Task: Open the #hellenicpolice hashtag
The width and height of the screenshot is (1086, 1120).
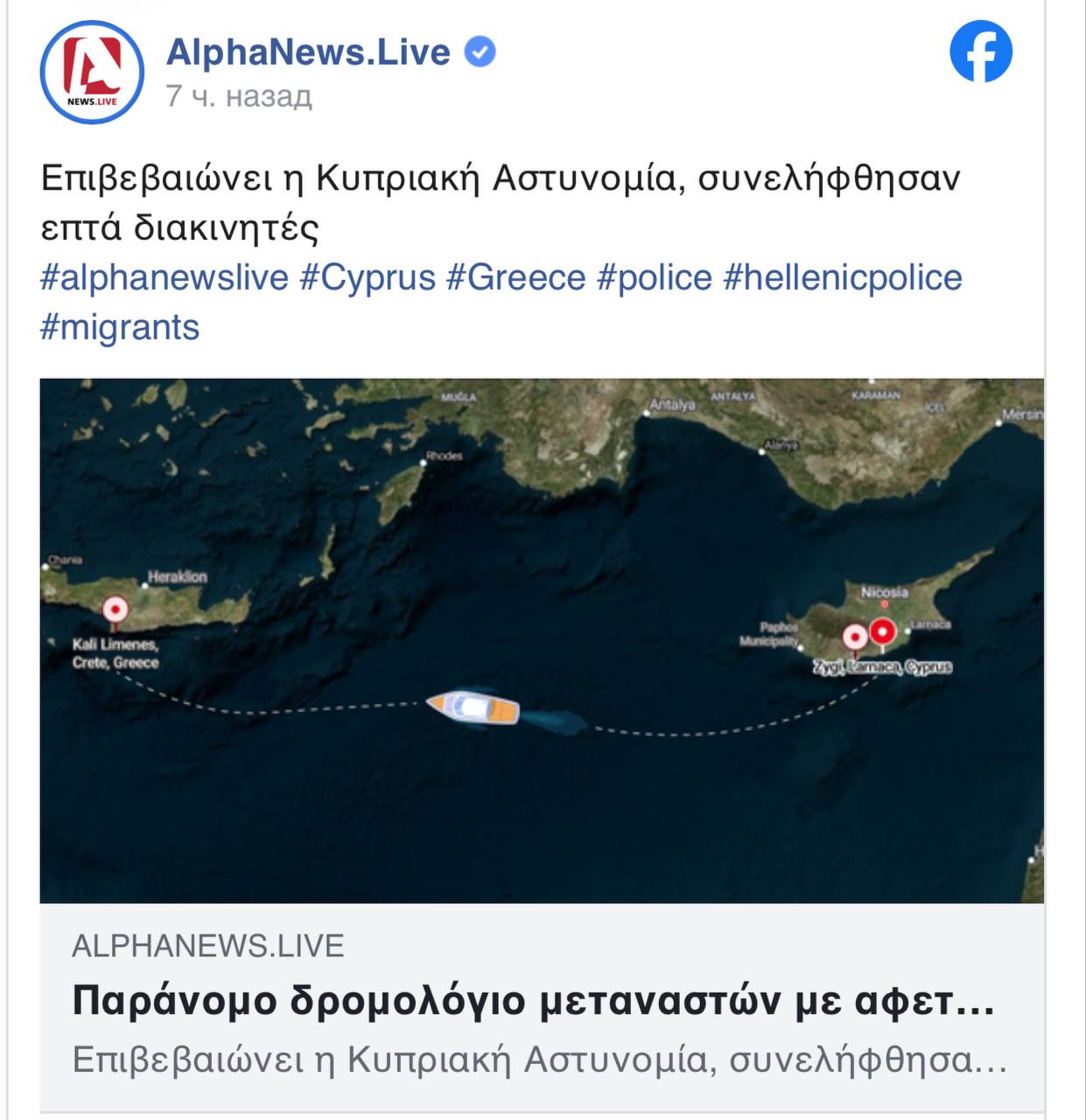Action: tap(843, 278)
